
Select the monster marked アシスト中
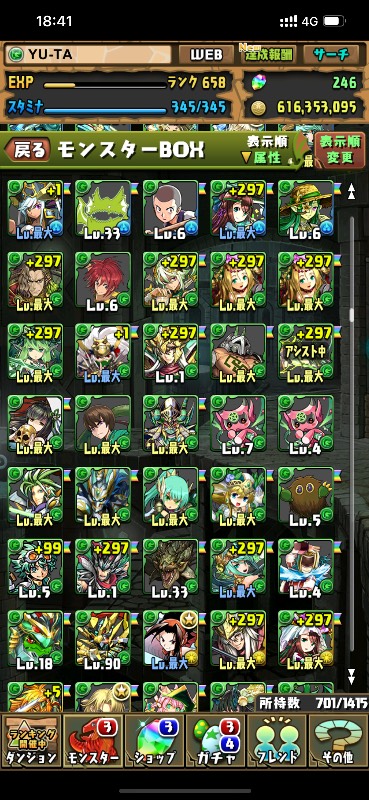306,354
